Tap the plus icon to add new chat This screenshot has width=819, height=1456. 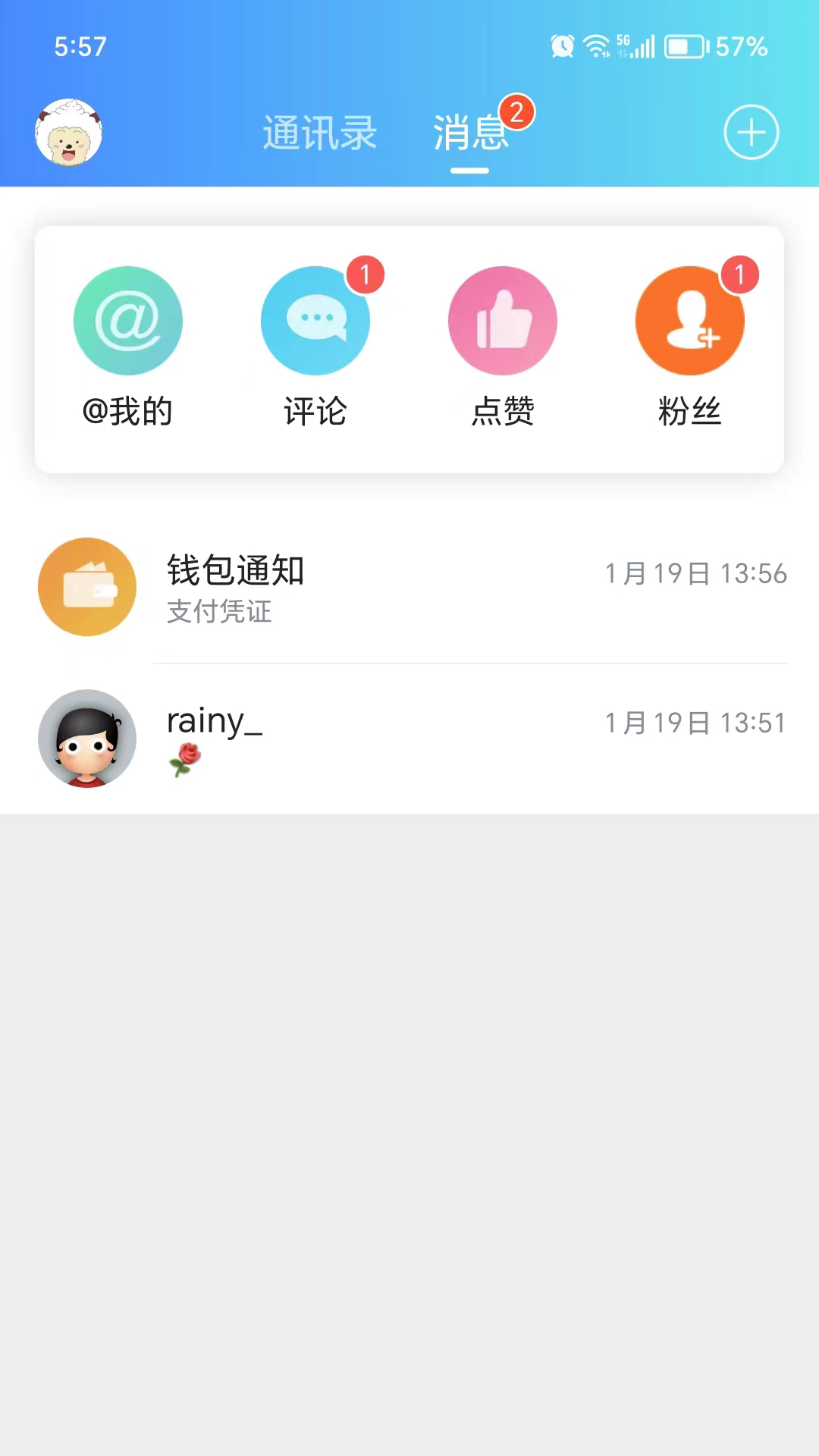click(x=751, y=132)
